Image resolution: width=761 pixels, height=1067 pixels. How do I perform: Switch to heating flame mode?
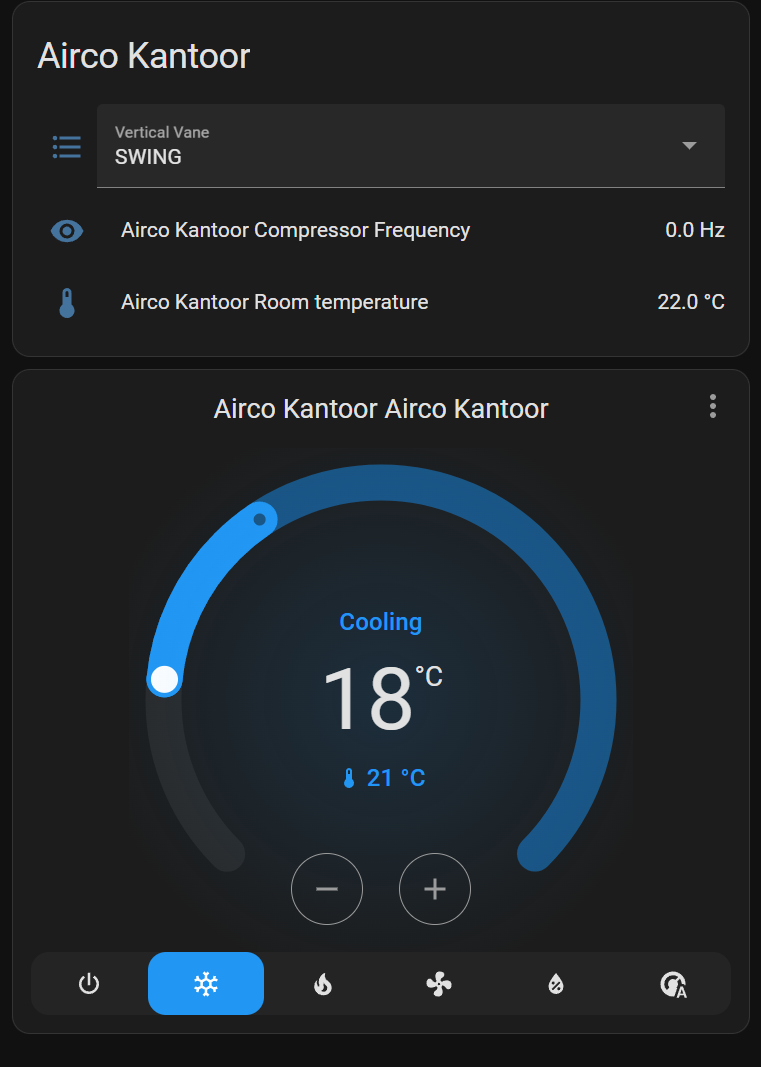322,984
